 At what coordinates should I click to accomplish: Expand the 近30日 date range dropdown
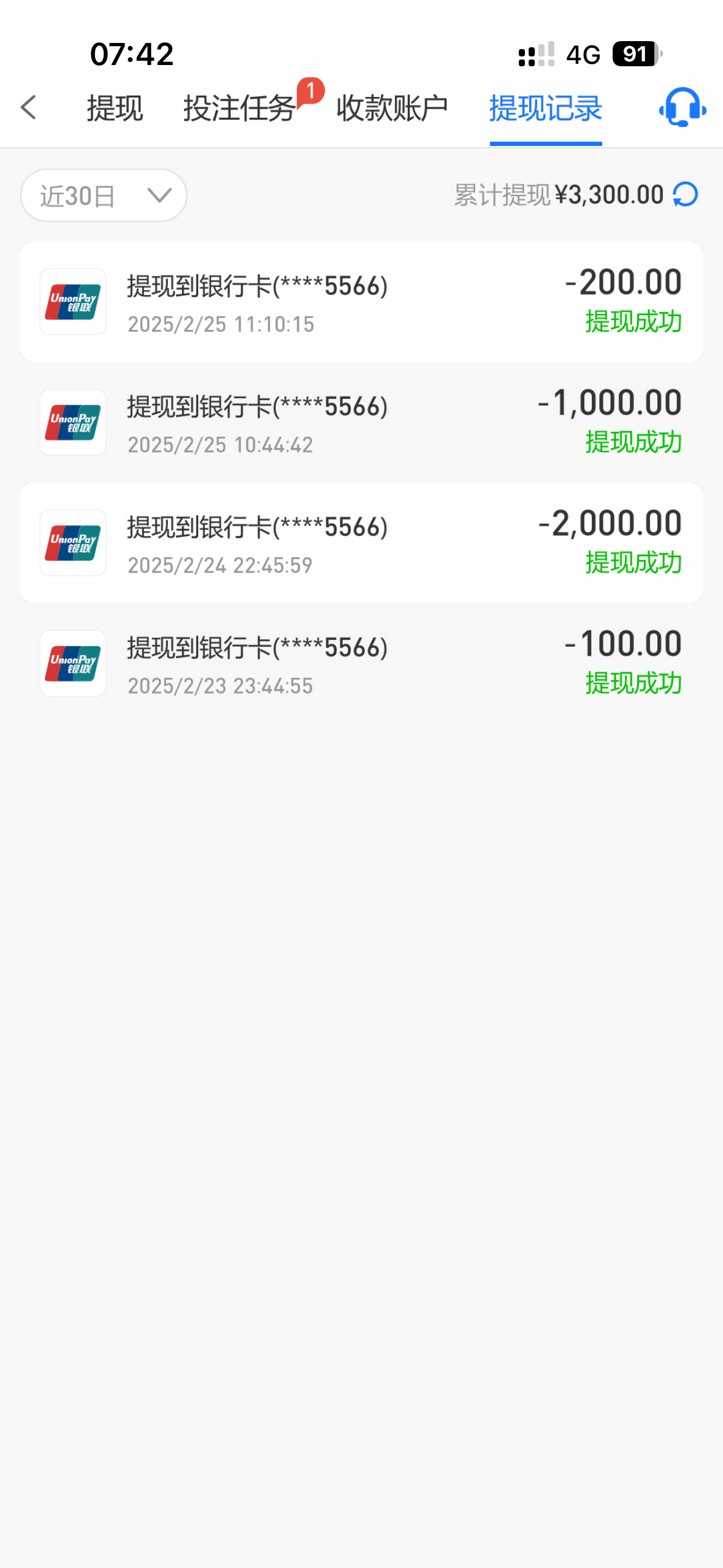pyautogui.click(x=104, y=196)
